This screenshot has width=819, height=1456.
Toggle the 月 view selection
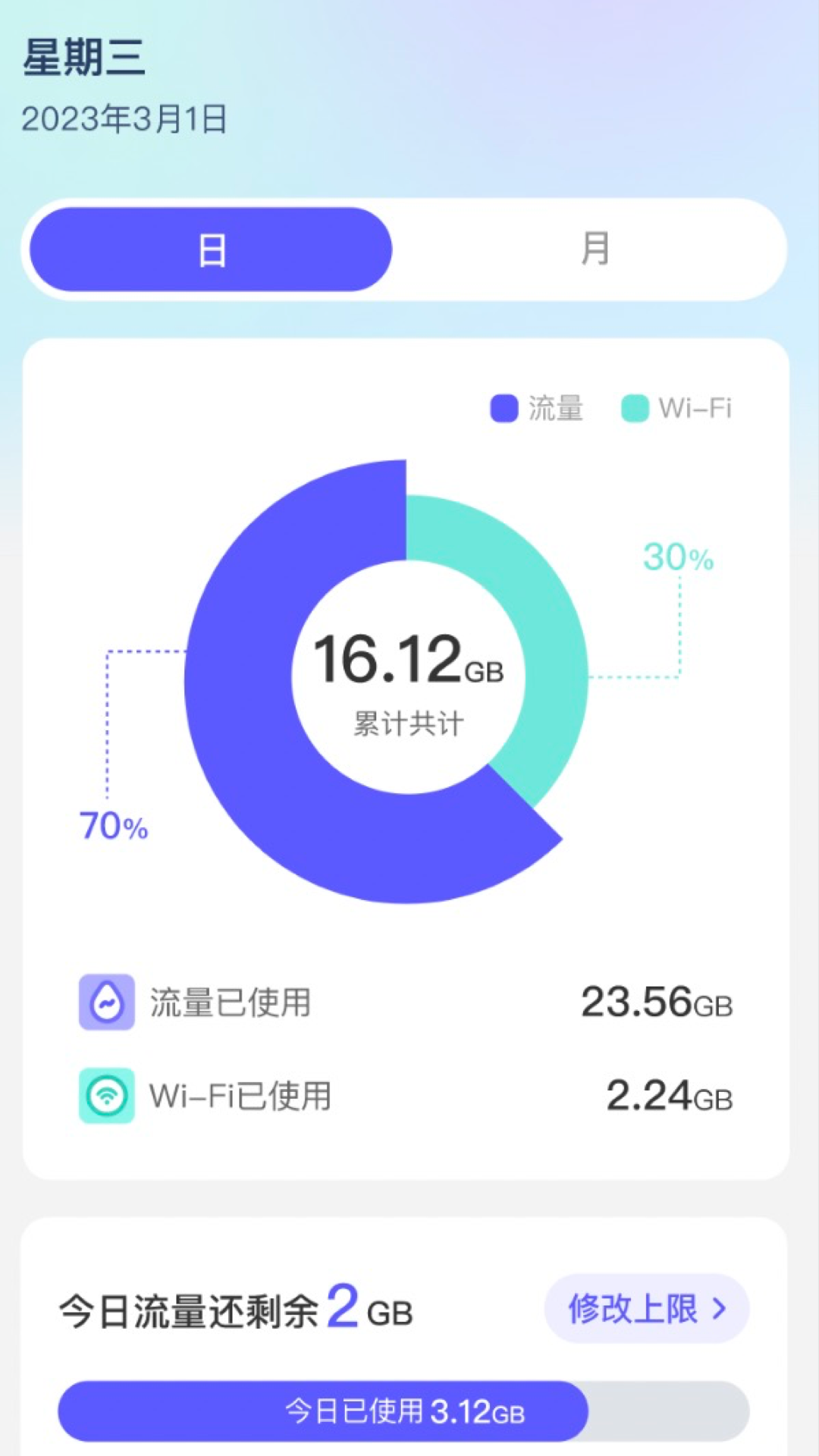click(594, 249)
